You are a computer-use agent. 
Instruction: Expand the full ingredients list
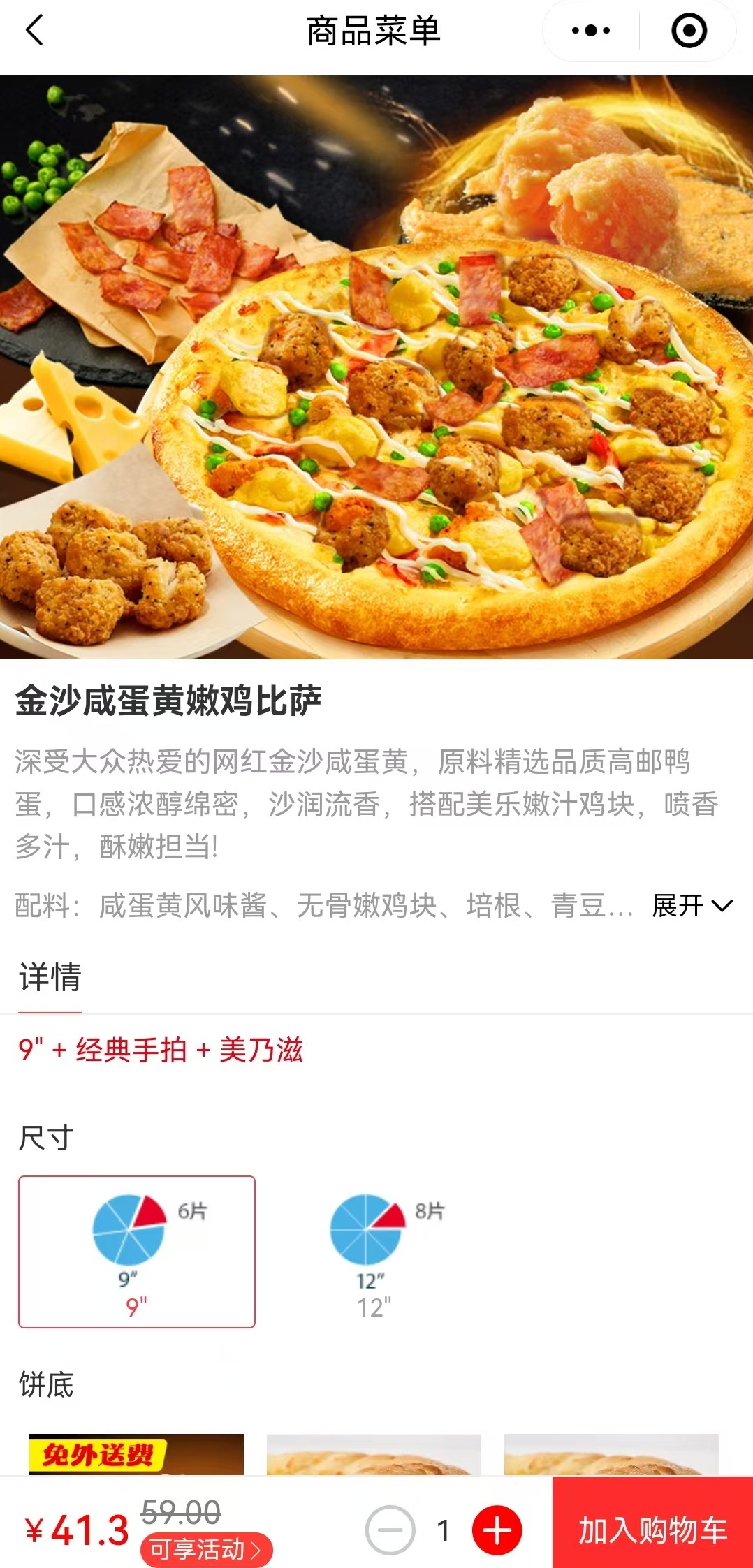coord(692,906)
